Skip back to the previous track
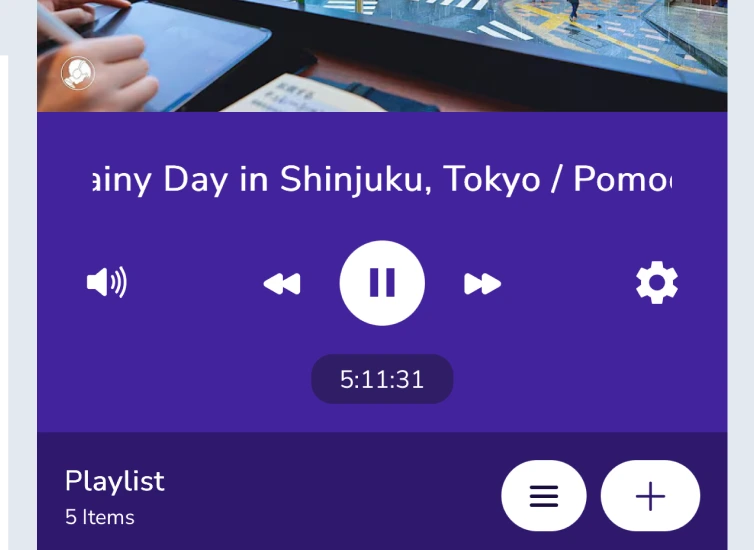Image resolution: width=754 pixels, height=550 pixels. tap(282, 284)
